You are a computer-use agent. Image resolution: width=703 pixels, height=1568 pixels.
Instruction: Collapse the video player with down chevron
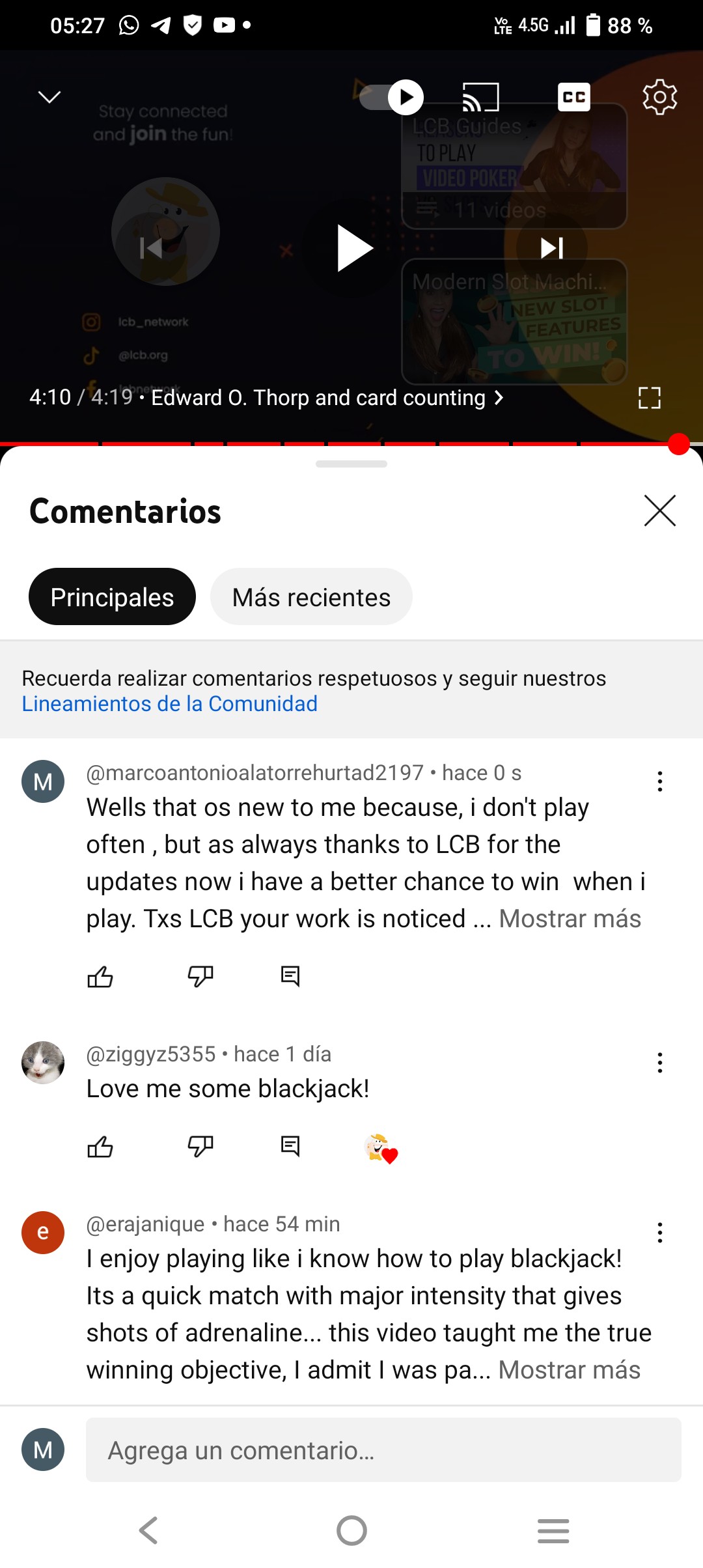pyautogui.click(x=49, y=98)
